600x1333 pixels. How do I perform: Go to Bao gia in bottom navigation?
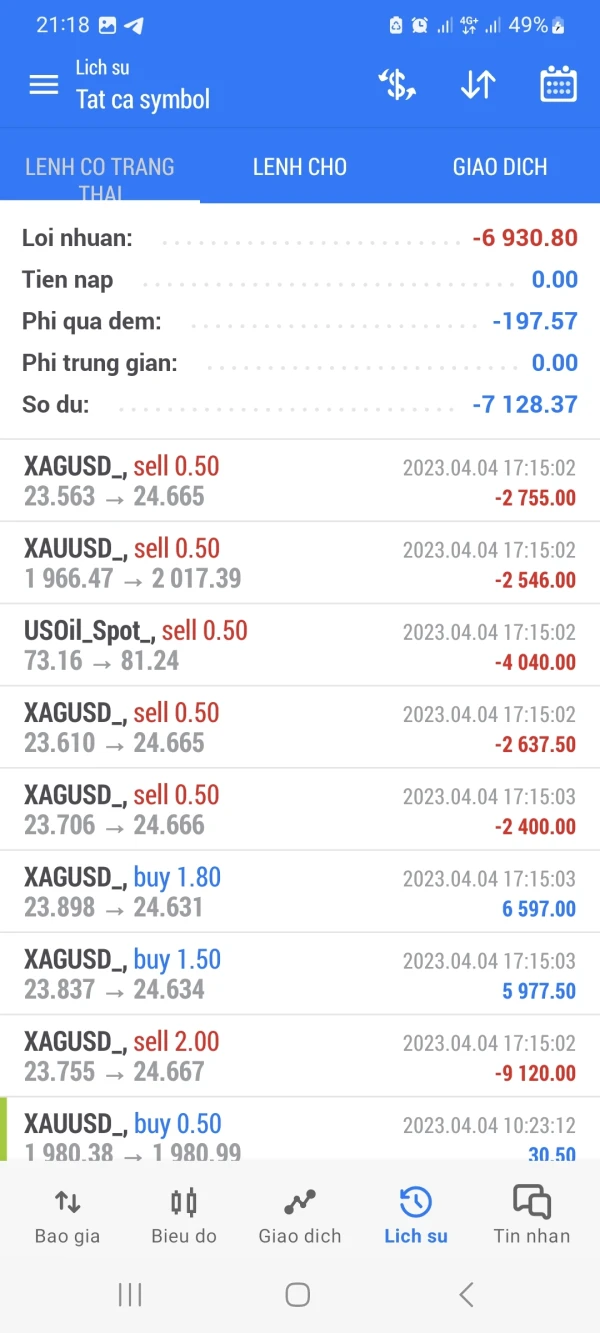click(67, 1215)
